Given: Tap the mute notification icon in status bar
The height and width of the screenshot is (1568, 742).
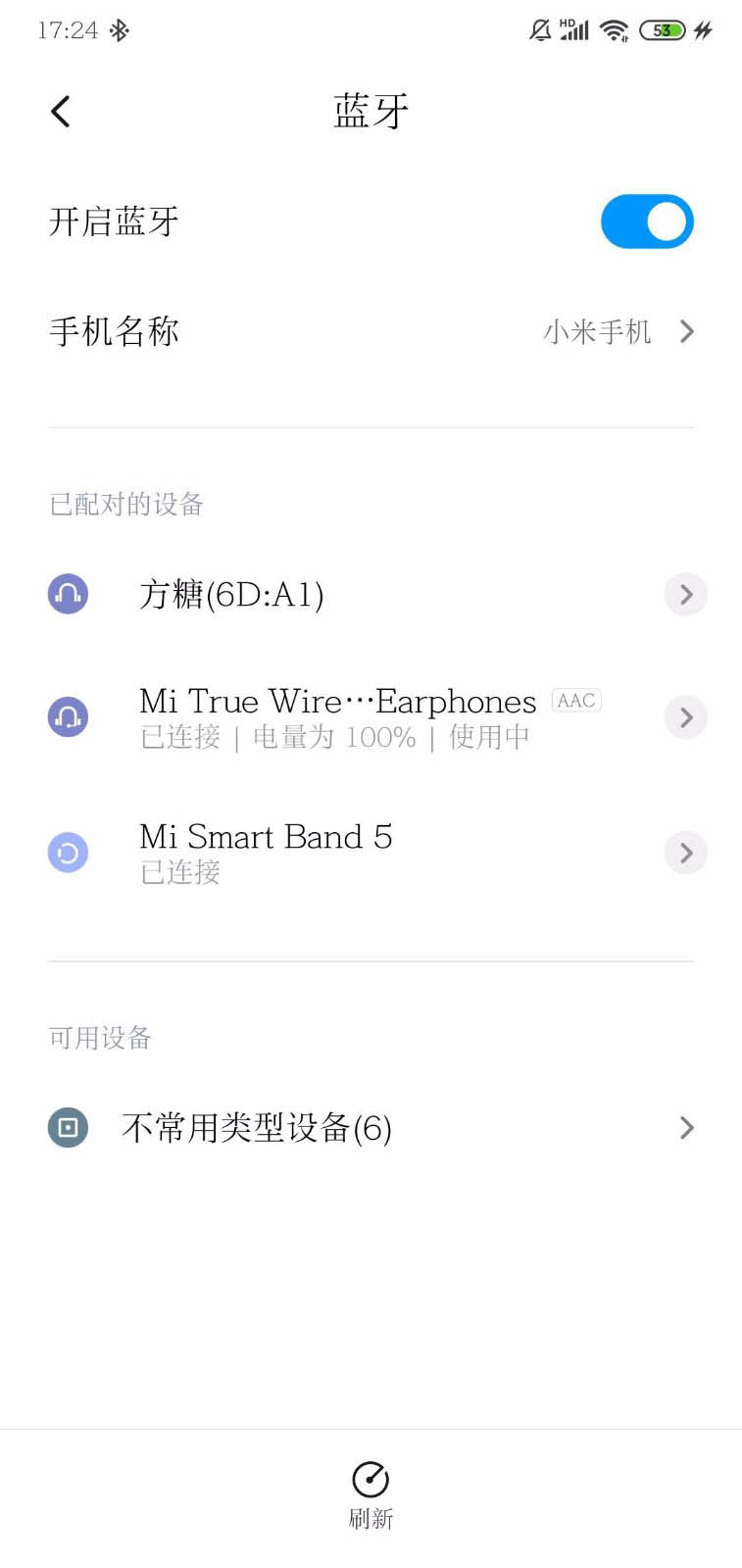Looking at the screenshot, I should (x=538, y=30).
